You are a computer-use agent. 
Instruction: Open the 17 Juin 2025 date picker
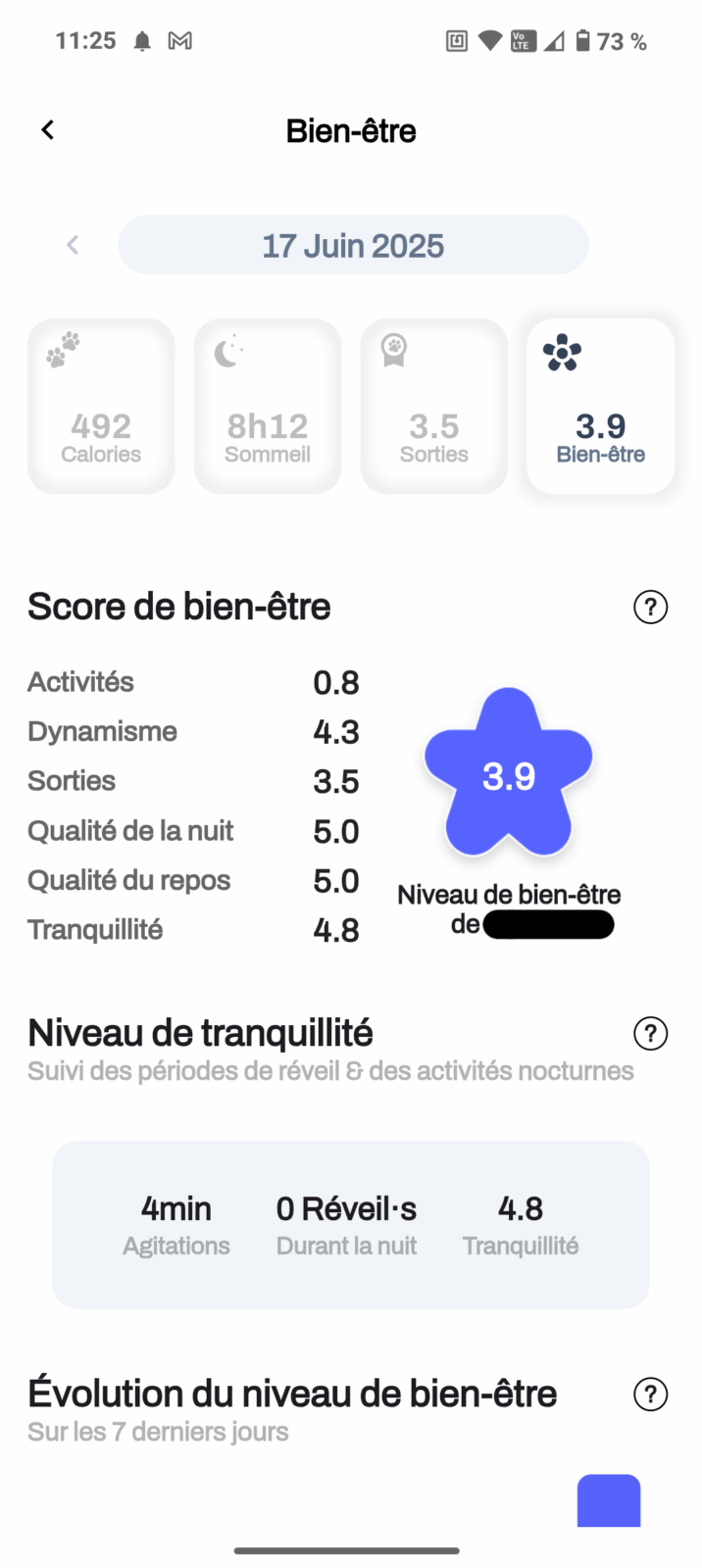[353, 245]
